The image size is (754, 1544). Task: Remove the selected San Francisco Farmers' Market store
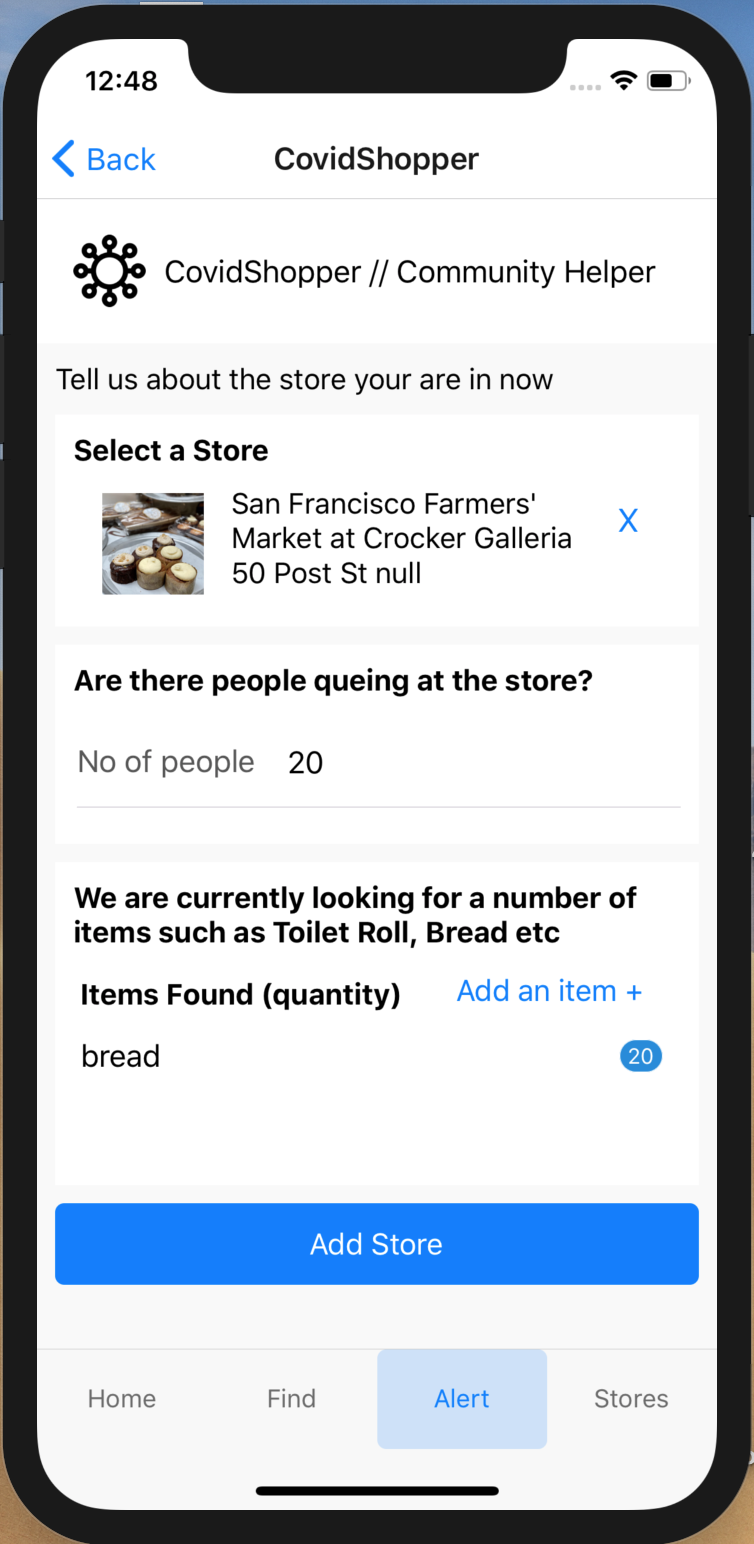pos(628,521)
